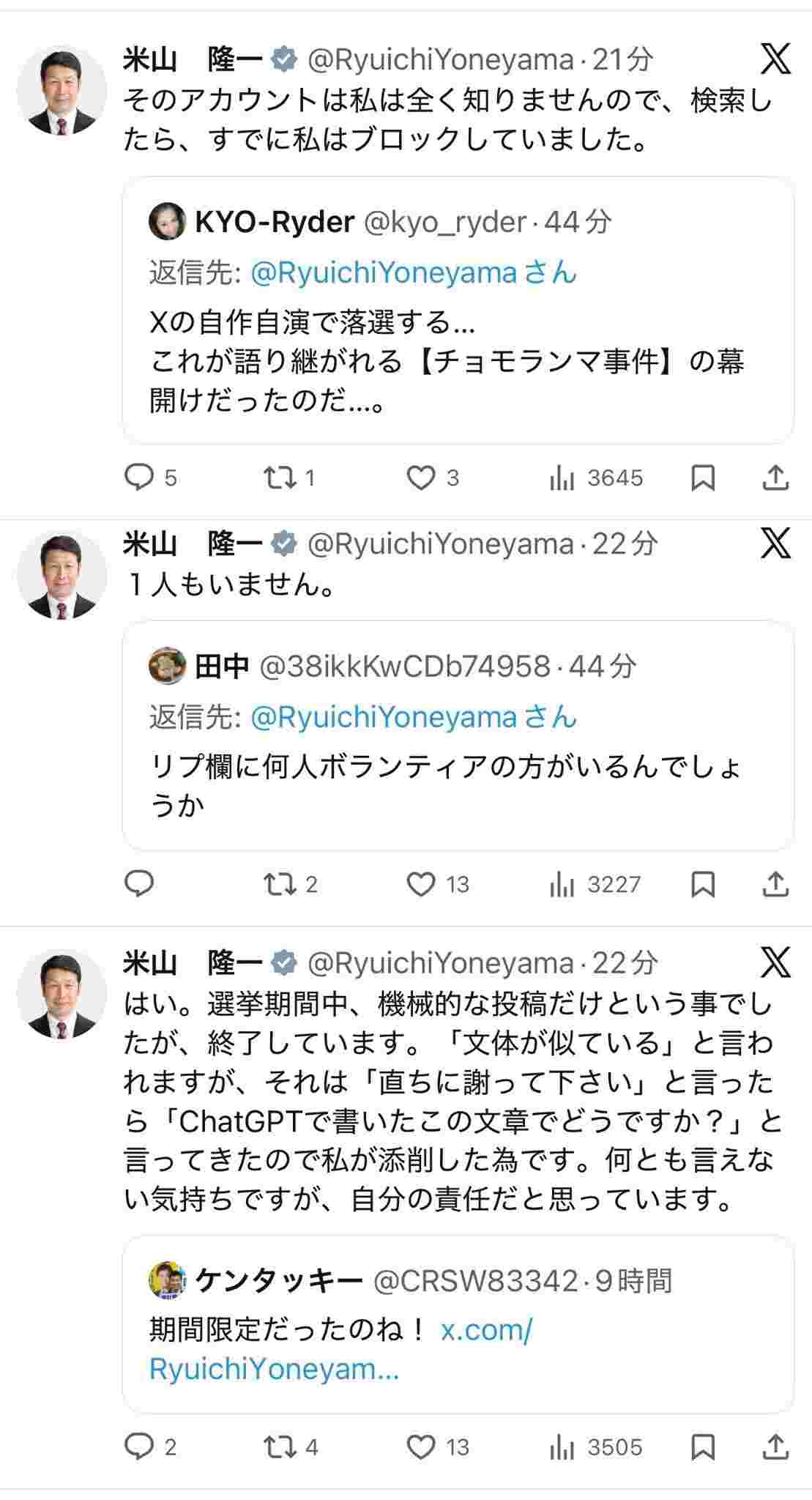This screenshot has width=812, height=1500.
Task: Like the post "1人もいません。"
Action: click(x=421, y=884)
